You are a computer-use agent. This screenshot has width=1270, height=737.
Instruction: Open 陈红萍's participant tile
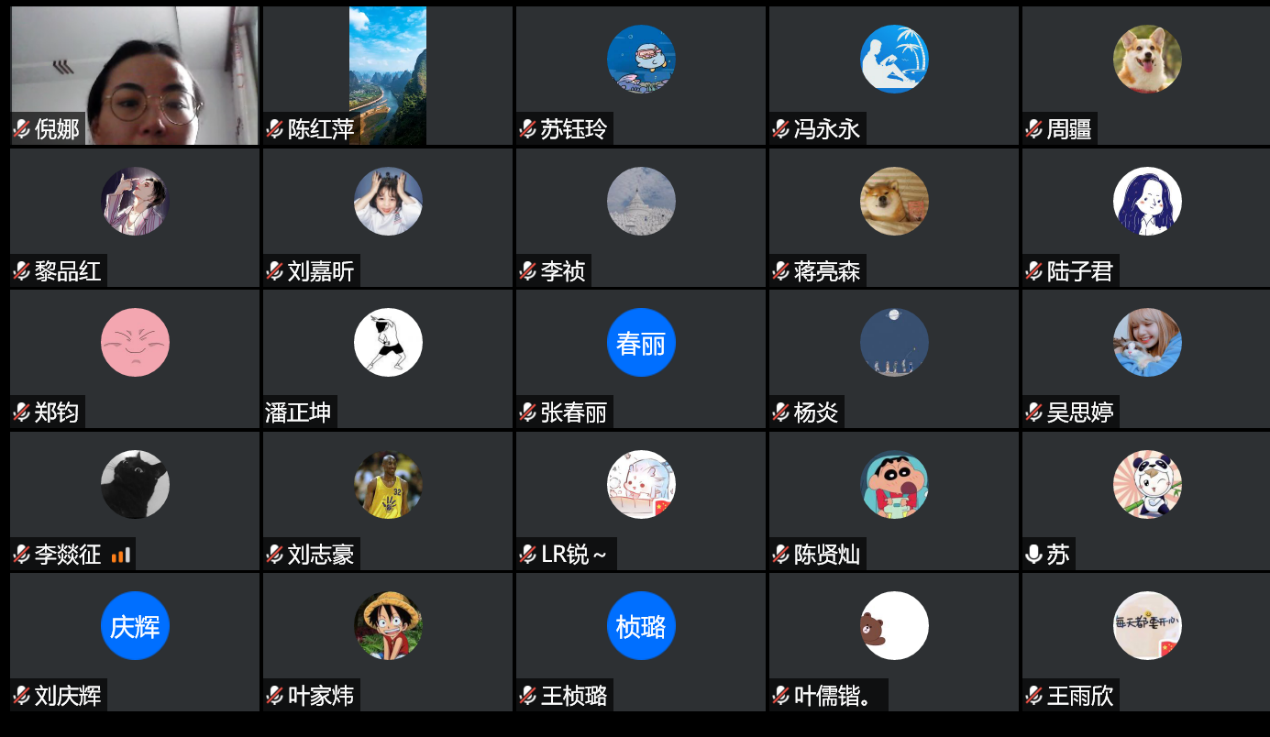(387, 75)
